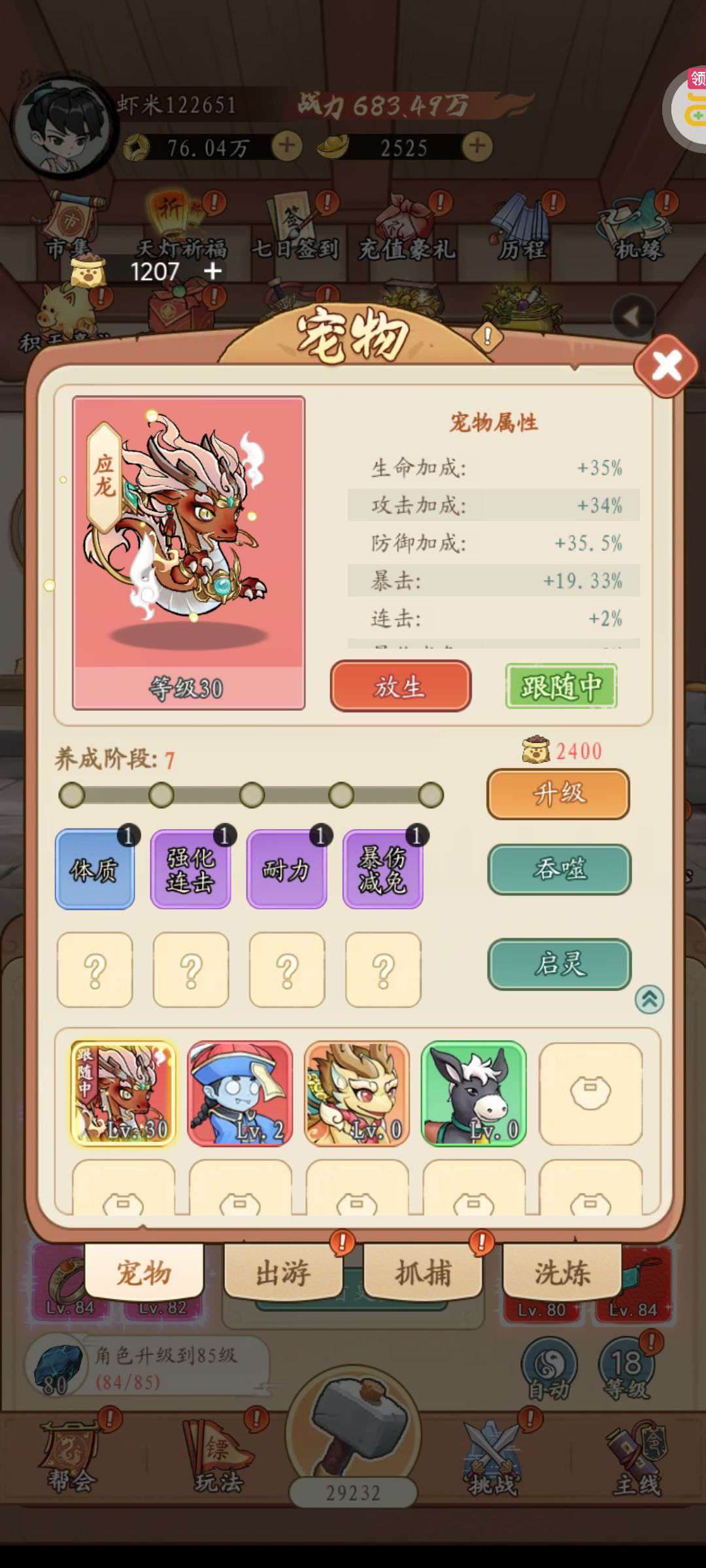Switch to the 洗炼 tab
Screen dimensions: 706x1568
[562, 1273]
